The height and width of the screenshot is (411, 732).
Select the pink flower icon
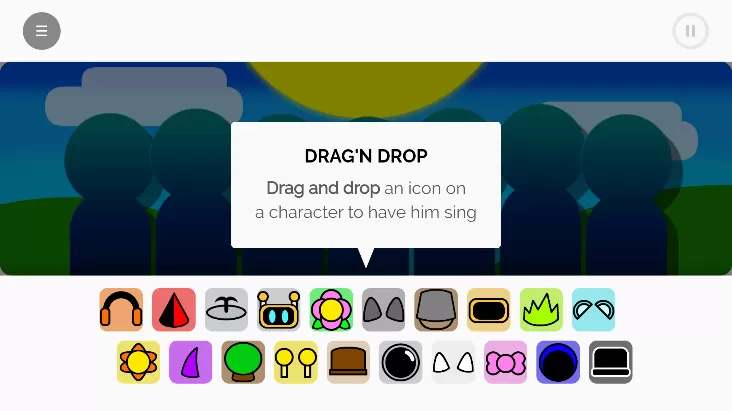(x=331, y=310)
